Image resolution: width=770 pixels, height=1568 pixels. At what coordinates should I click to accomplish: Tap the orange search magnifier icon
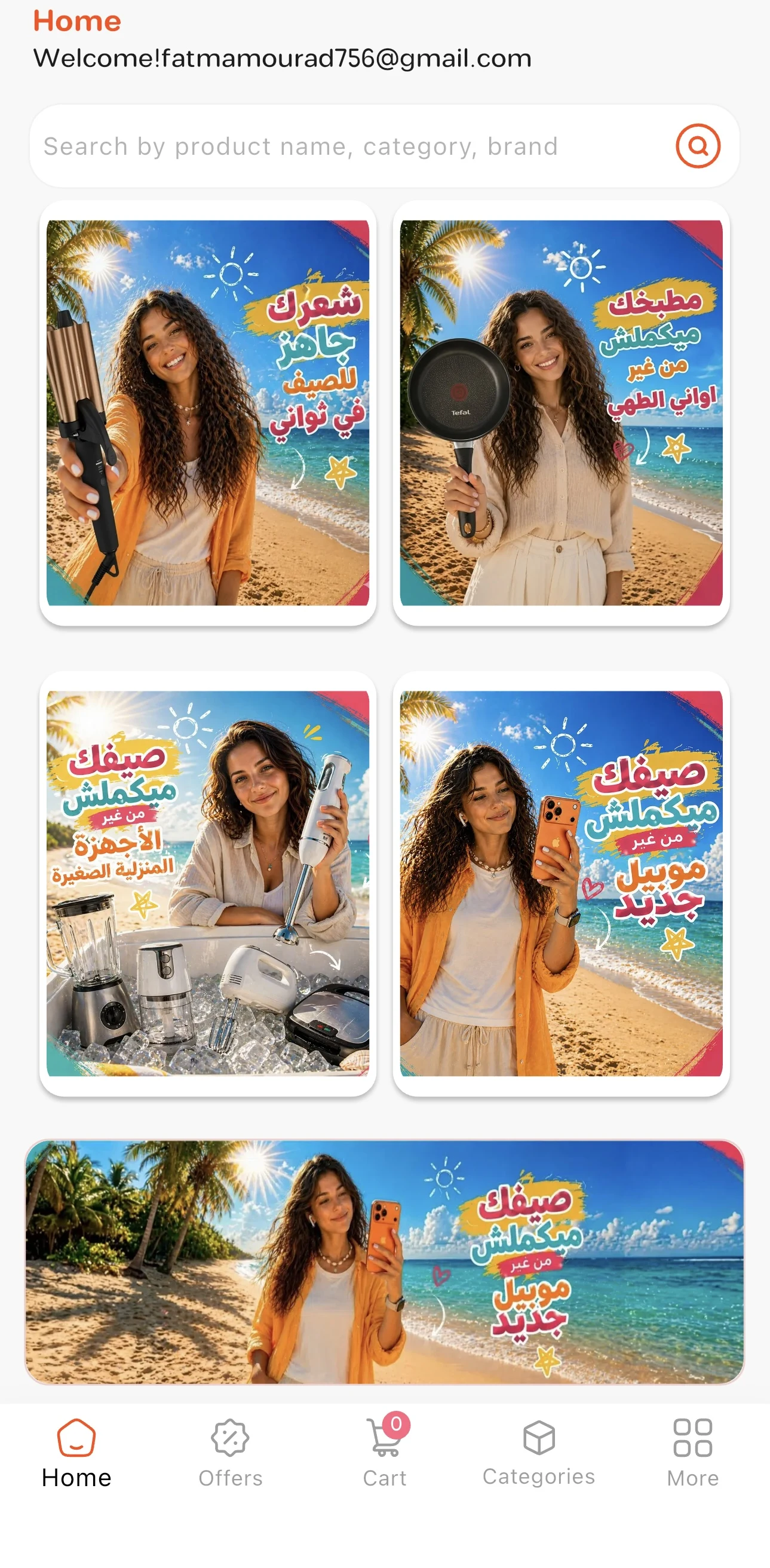point(698,146)
